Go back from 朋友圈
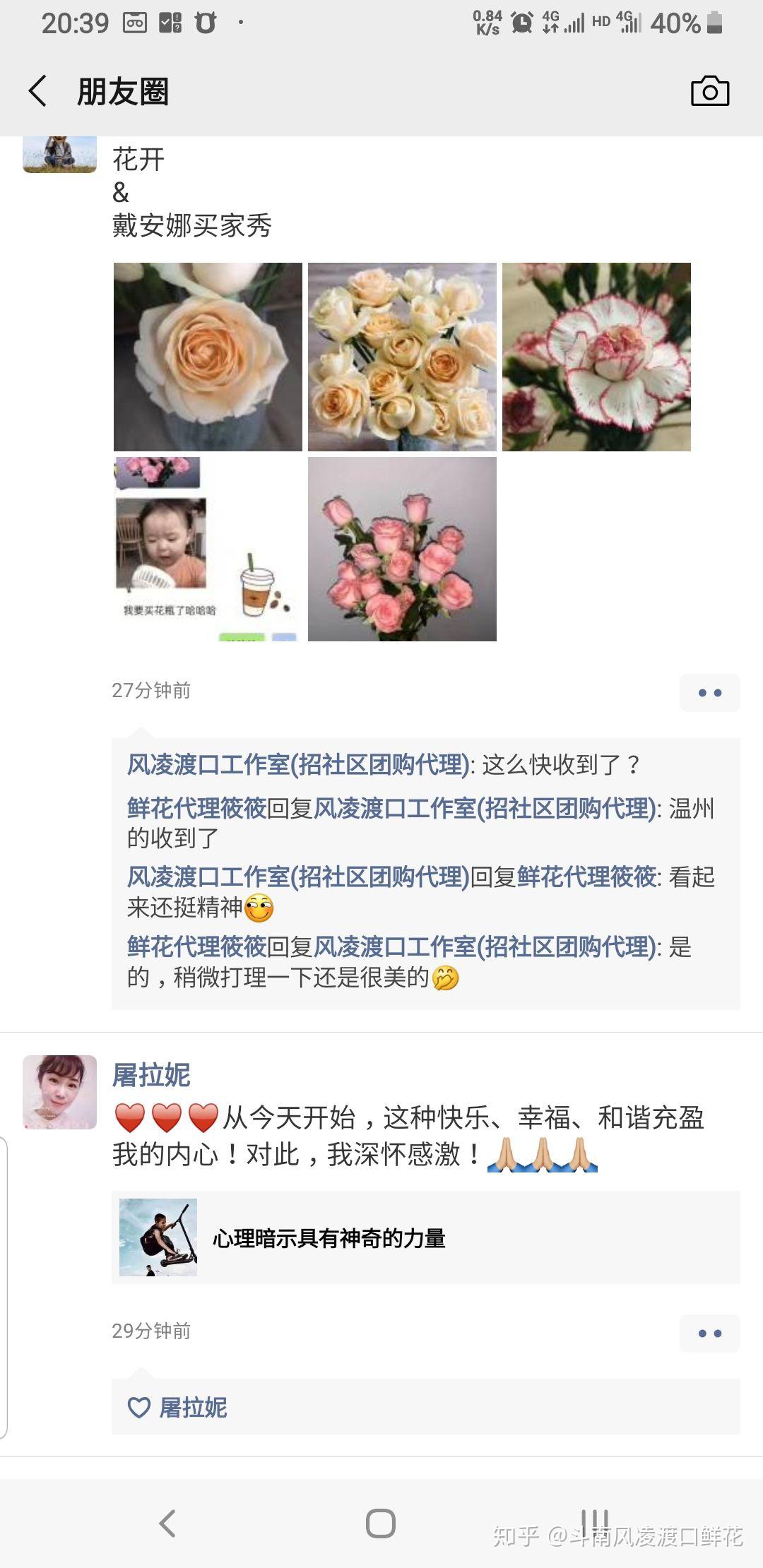Image resolution: width=763 pixels, height=1568 pixels. click(x=38, y=92)
